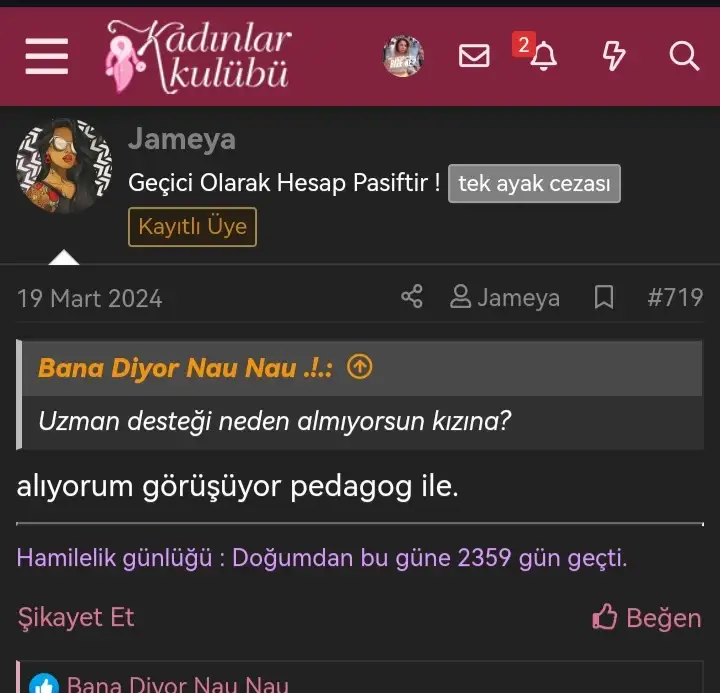Open Jameya link beside the post date
Image resolution: width=720 pixels, height=693 pixels.
(x=505, y=297)
